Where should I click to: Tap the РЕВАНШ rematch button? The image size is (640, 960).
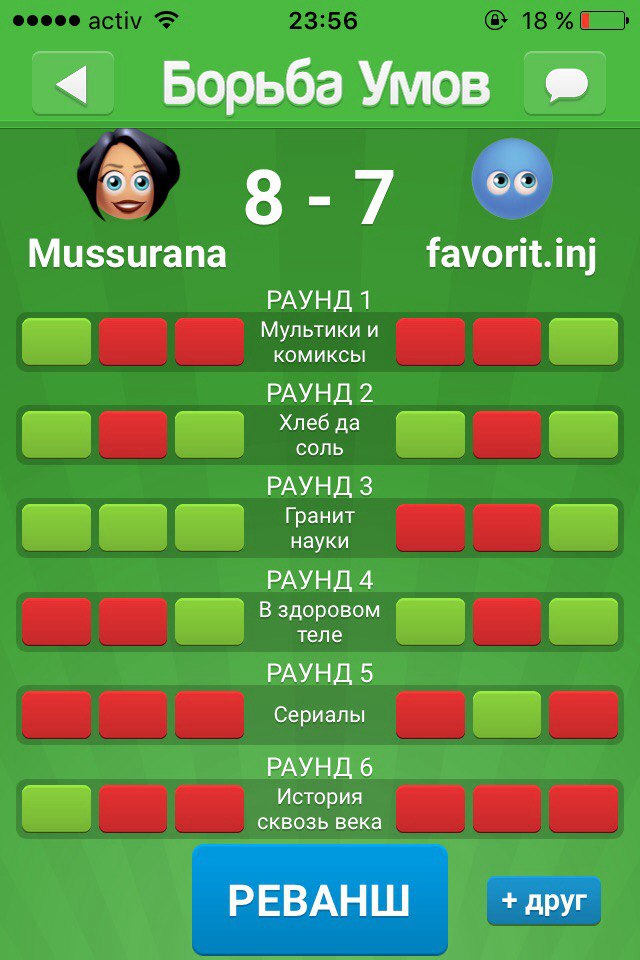[319, 899]
